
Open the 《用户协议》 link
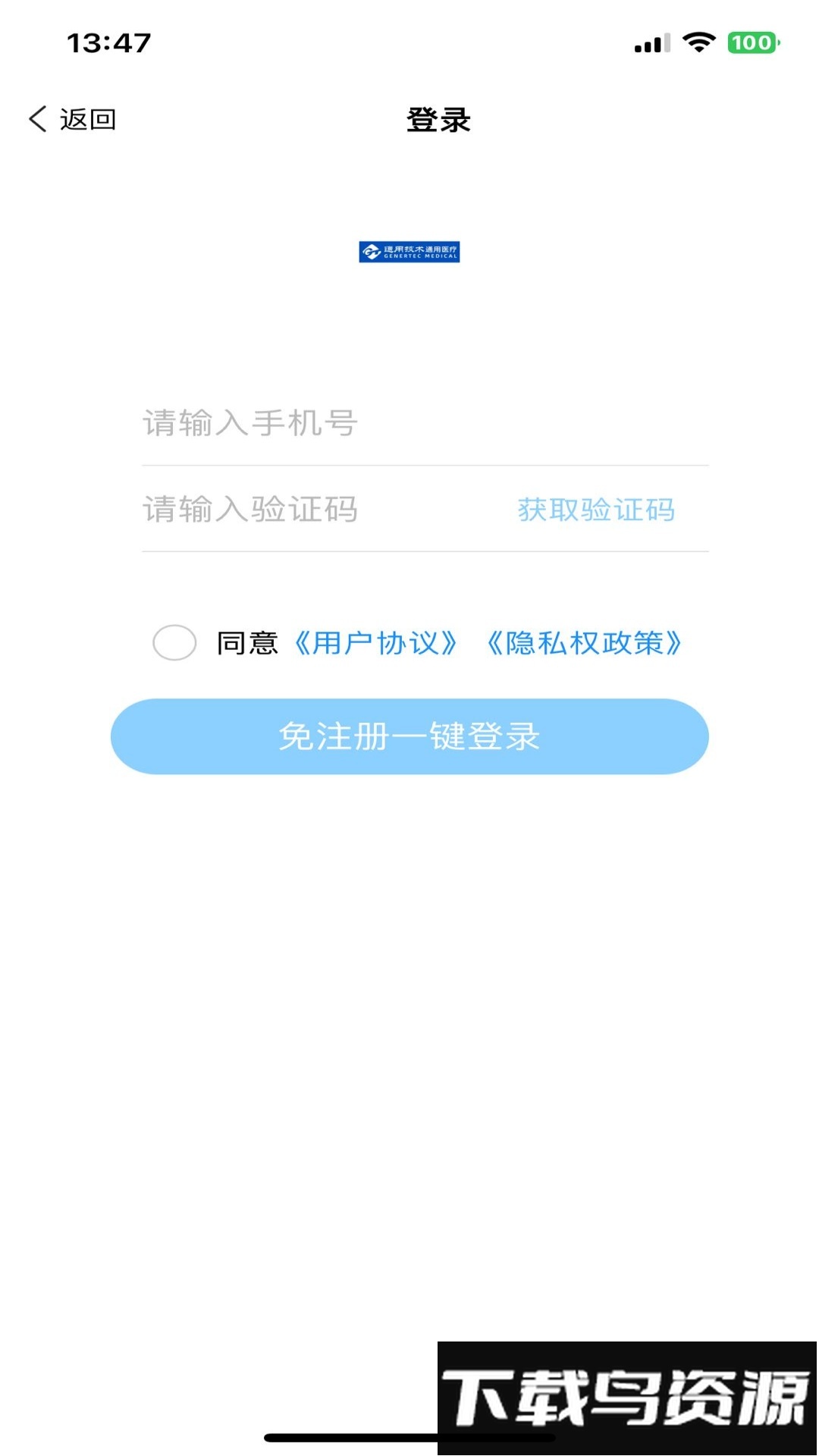point(375,643)
